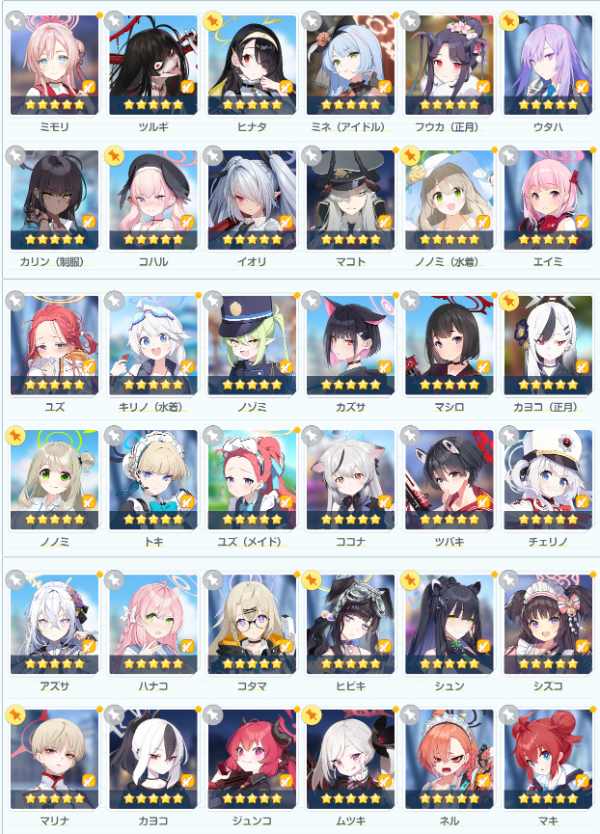Open the イオリ character card
The width and height of the screenshot is (600, 834).
click(x=252, y=200)
